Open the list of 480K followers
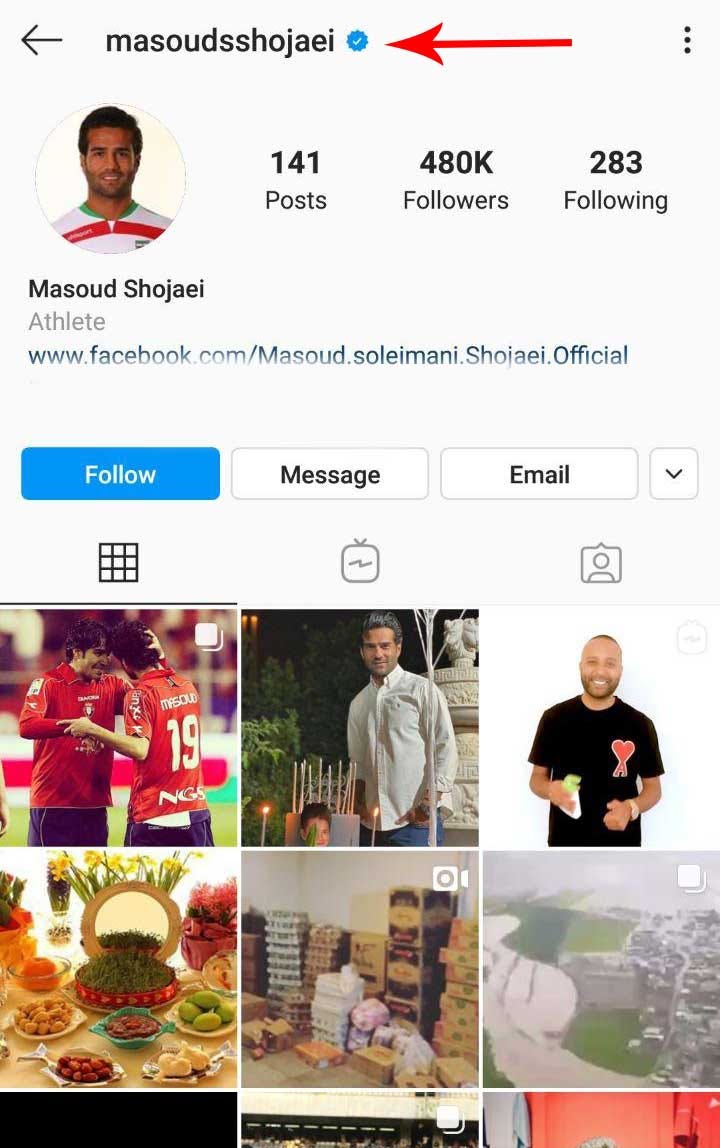 point(455,180)
